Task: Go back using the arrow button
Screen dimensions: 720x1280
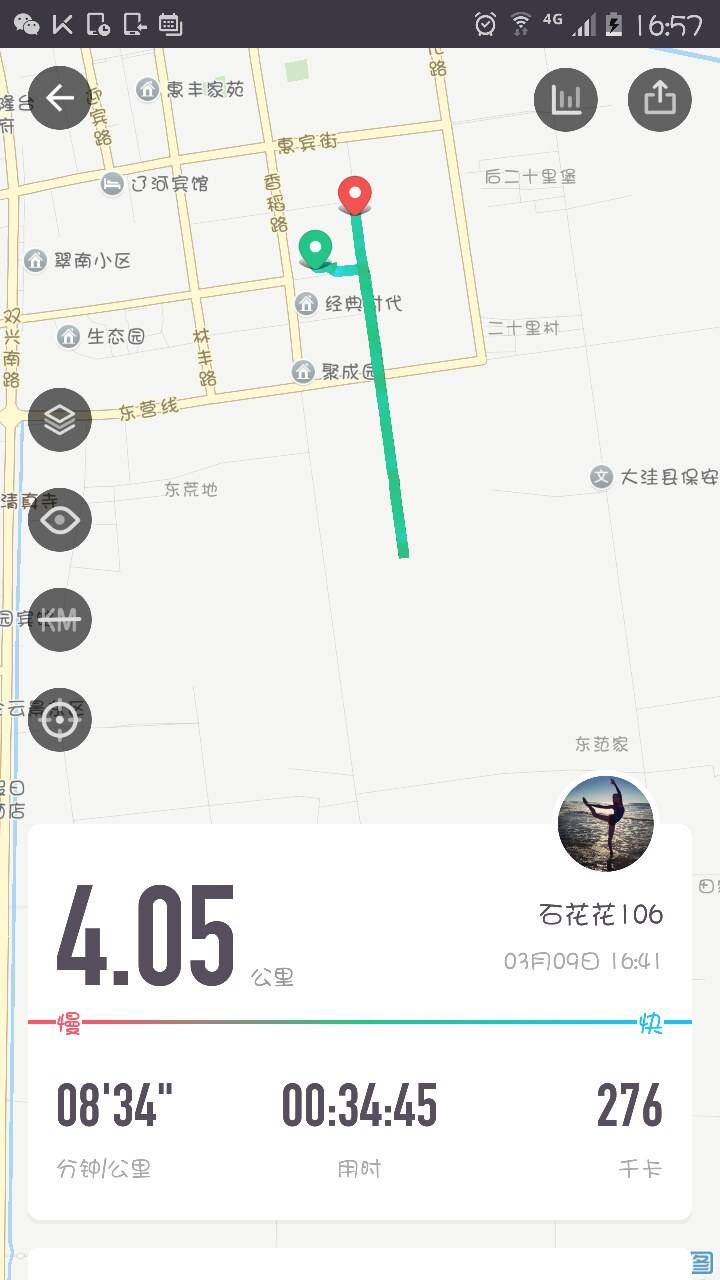Action: [x=60, y=98]
